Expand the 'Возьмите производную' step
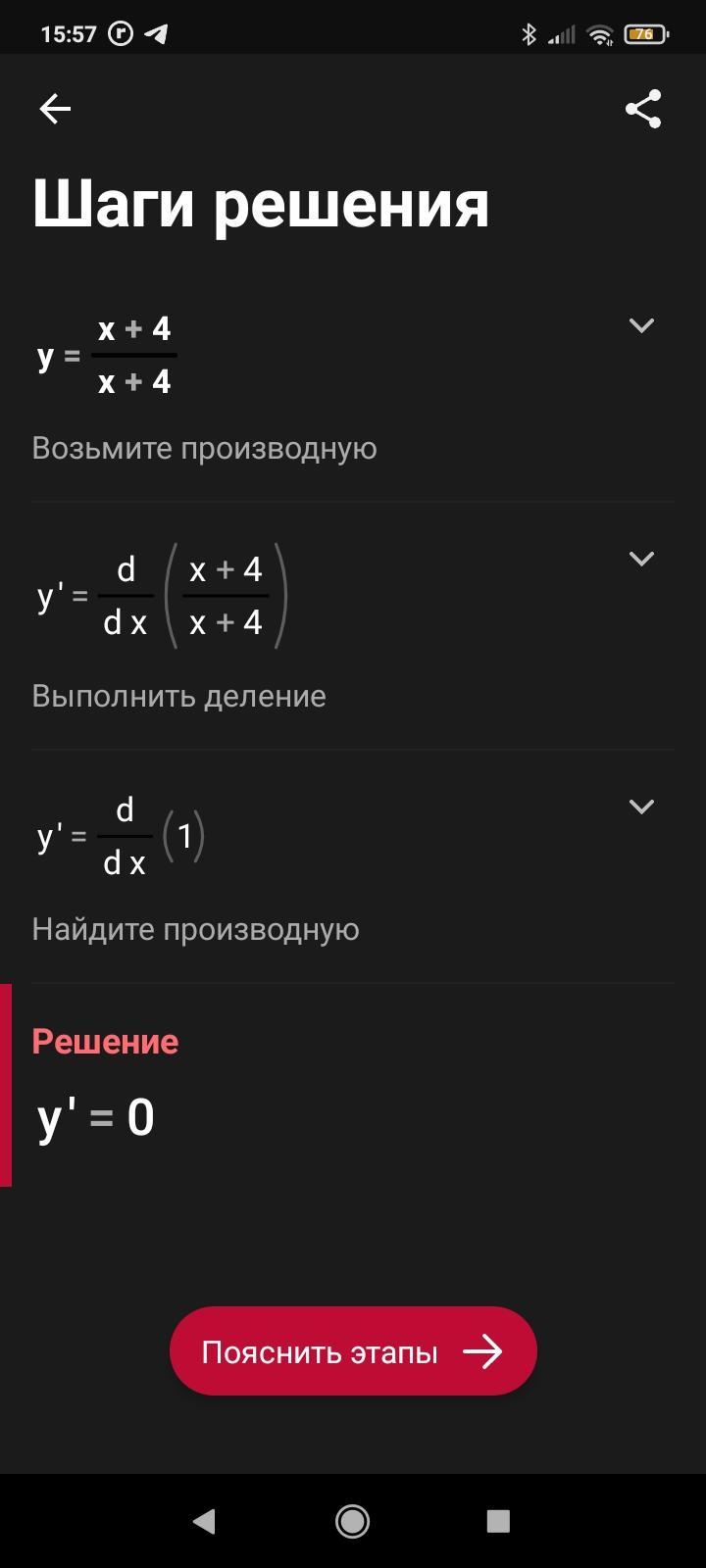Viewport: 706px width, 1568px height. (641, 325)
